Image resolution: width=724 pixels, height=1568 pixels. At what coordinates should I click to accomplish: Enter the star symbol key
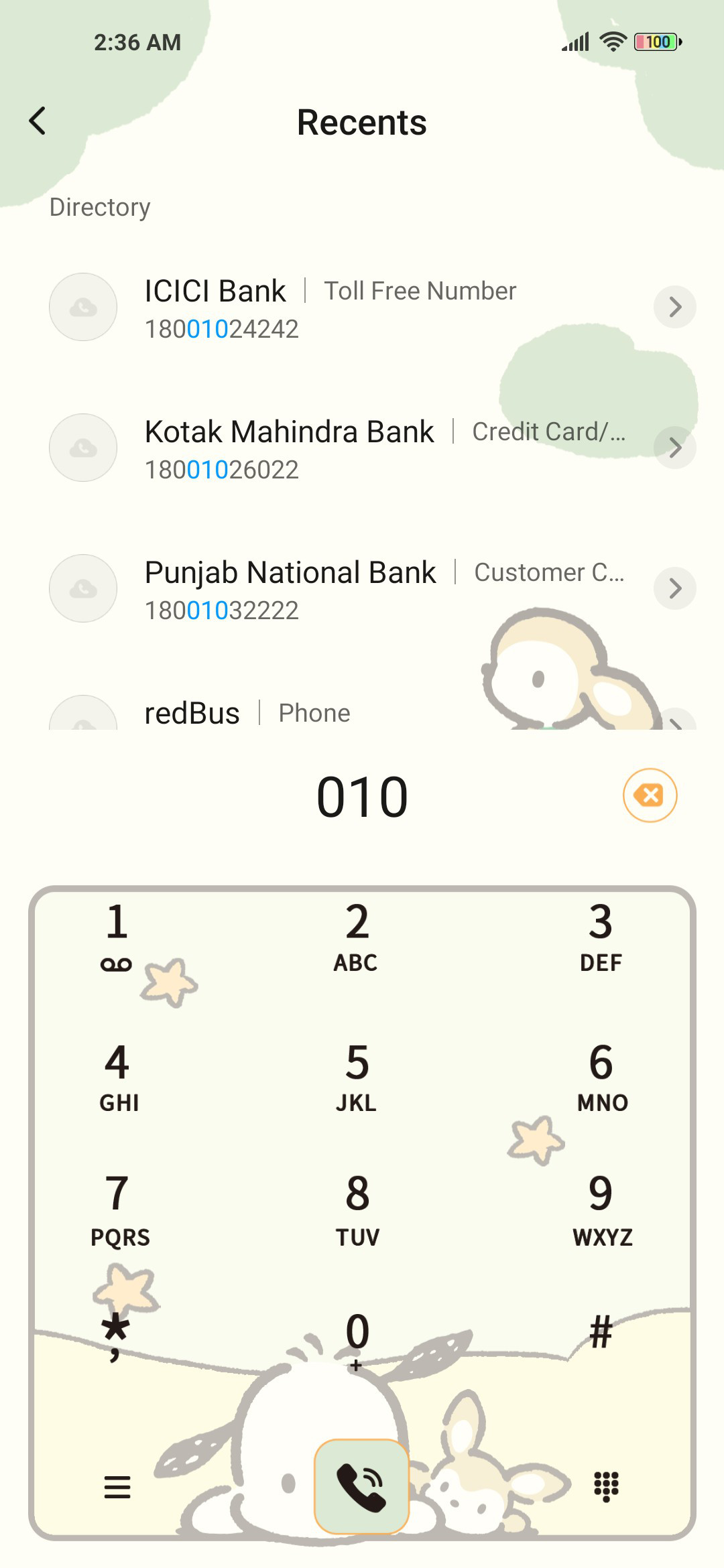tap(115, 1337)
